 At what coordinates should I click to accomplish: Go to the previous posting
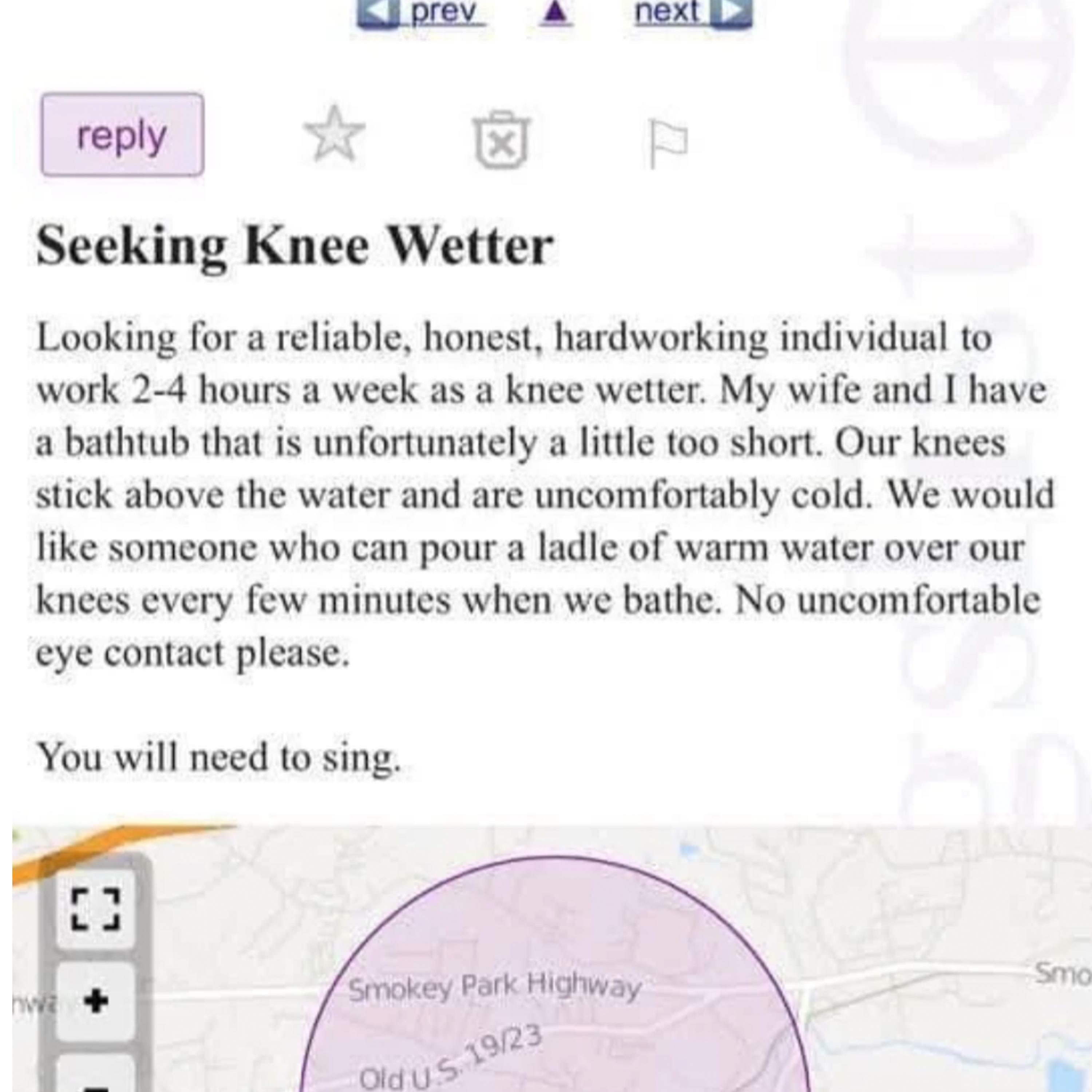tap(422, 12)
